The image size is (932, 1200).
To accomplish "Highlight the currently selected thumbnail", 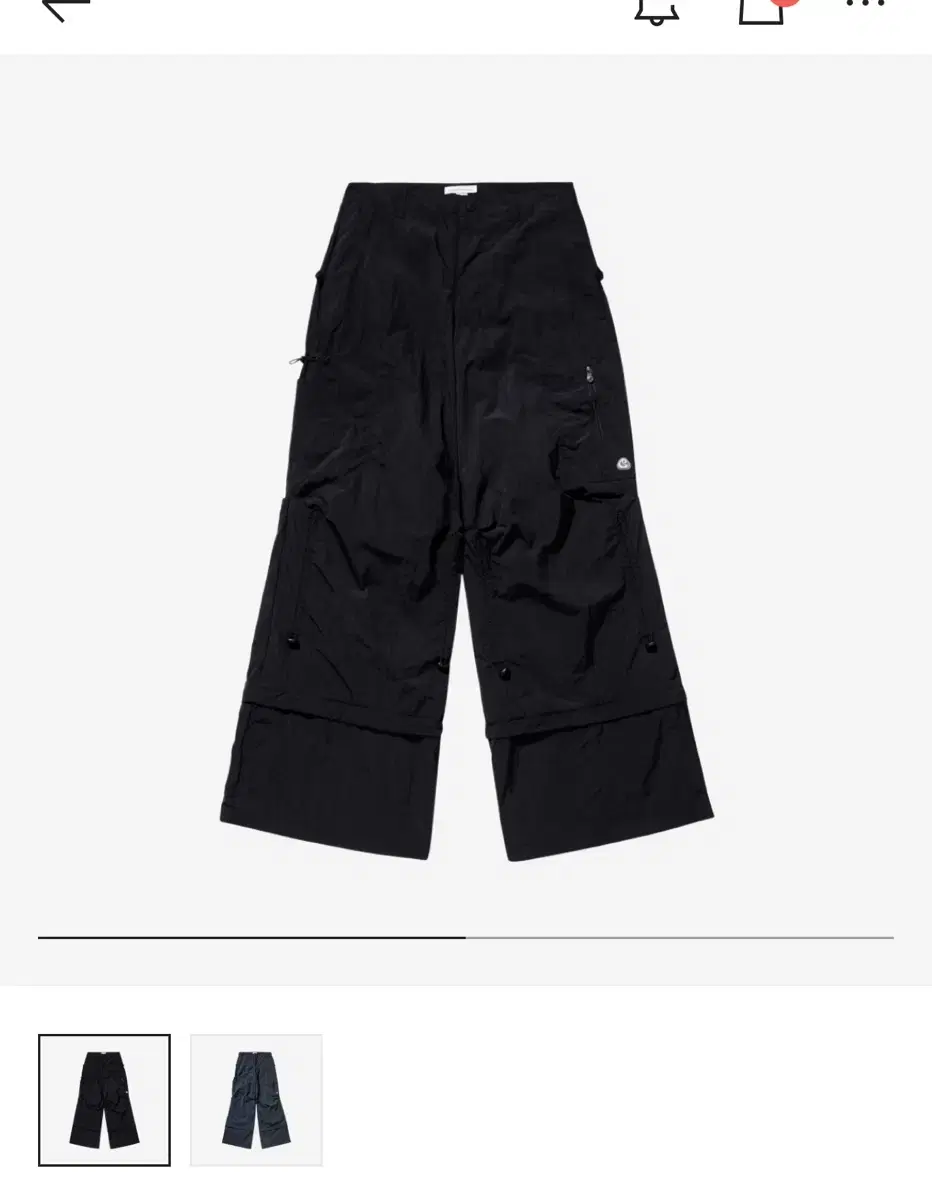I will click(x=103, y=1098).
